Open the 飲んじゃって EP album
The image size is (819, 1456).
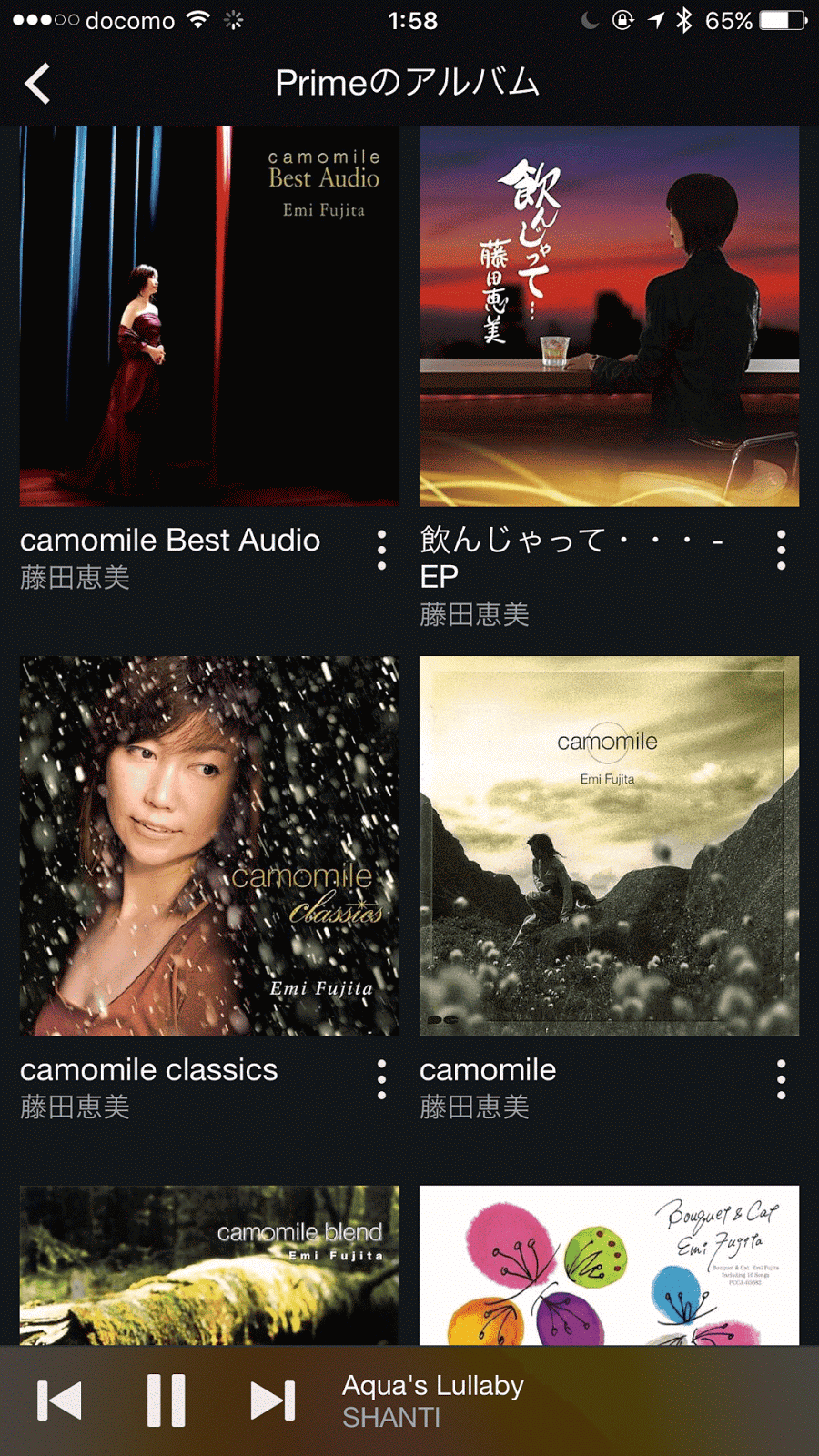click(x=609, y=317)
